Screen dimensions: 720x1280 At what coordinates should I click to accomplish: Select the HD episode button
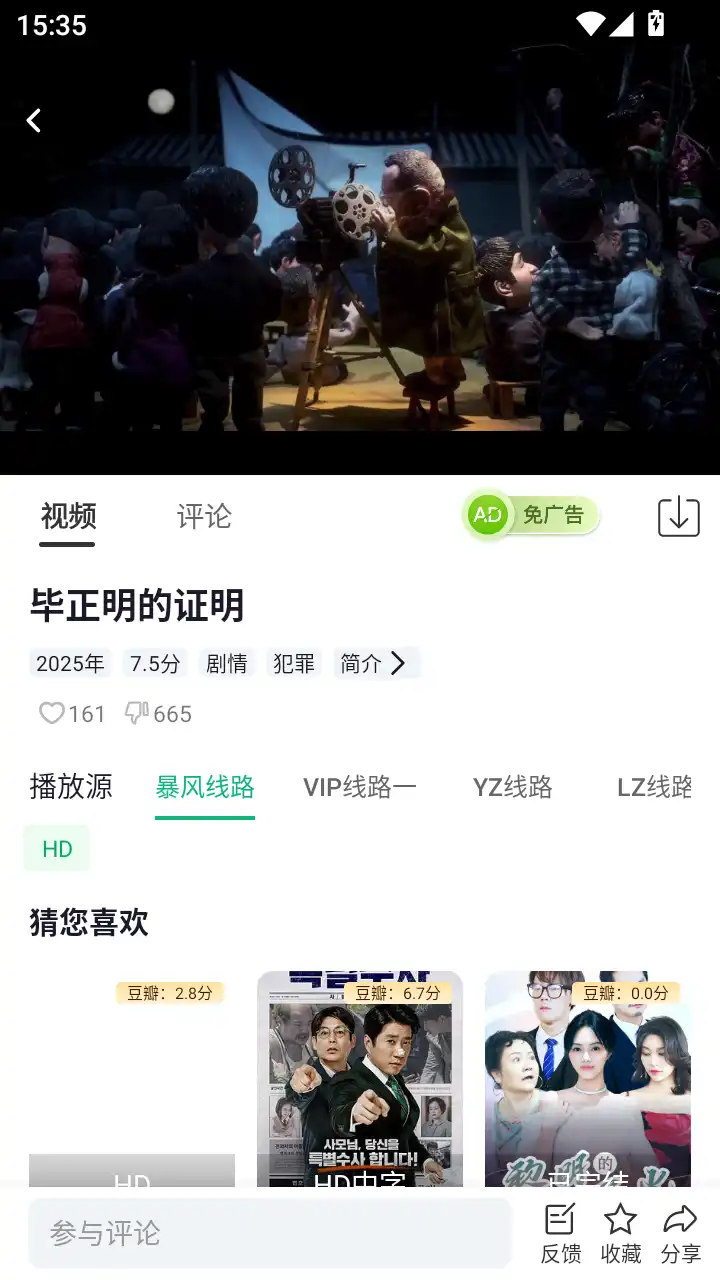coord(56,848)
